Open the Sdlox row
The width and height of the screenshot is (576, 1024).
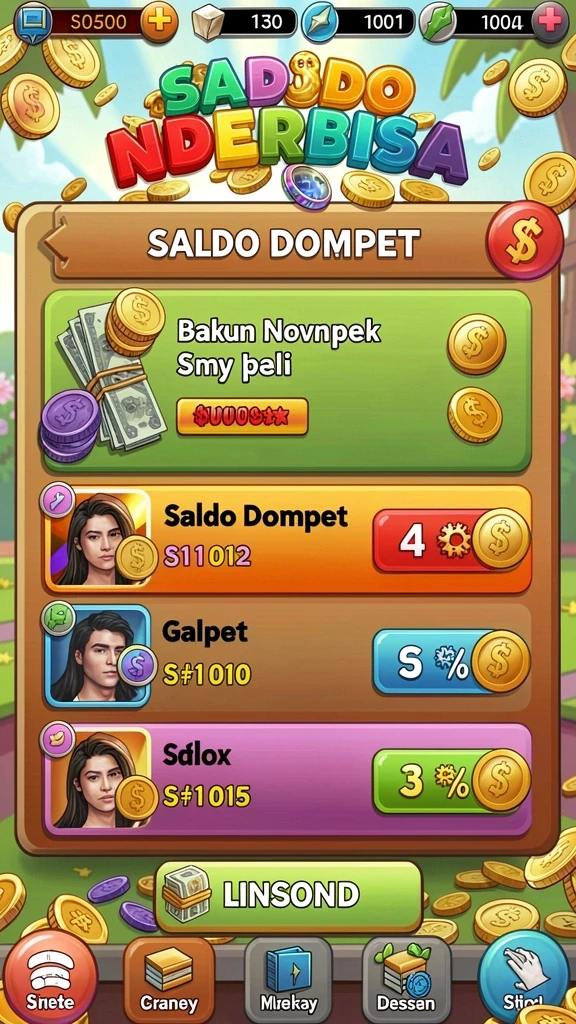287,780
